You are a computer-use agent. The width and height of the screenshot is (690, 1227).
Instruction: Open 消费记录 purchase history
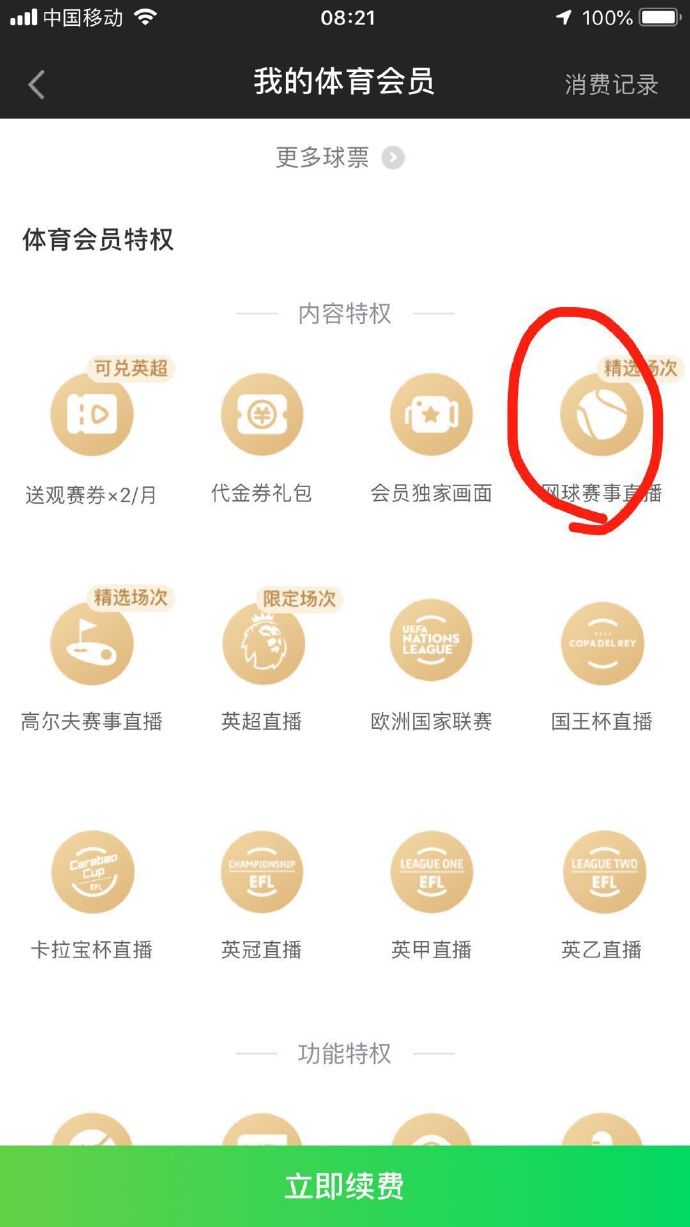611,85
